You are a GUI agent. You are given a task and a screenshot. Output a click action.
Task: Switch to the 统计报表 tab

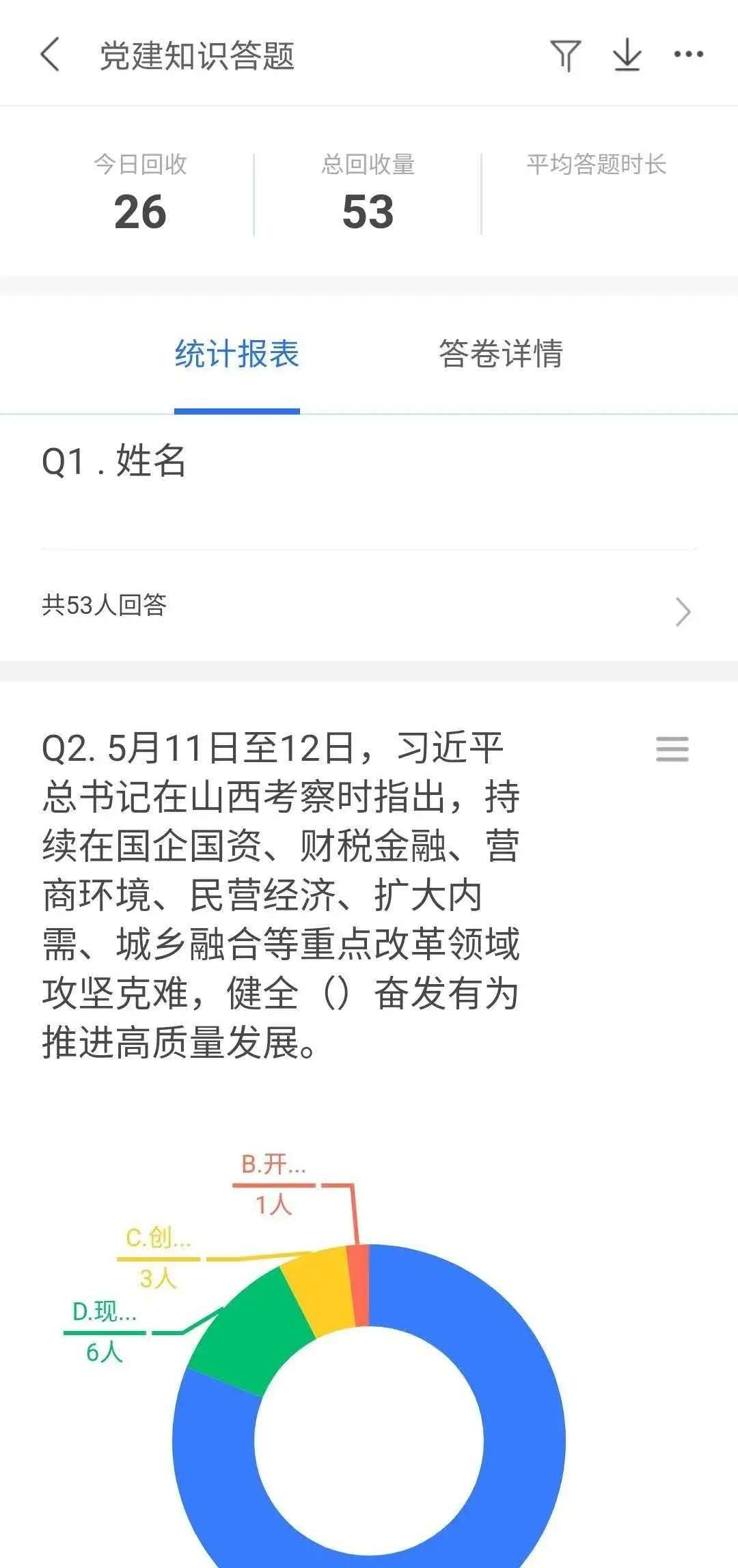point(237,354)
